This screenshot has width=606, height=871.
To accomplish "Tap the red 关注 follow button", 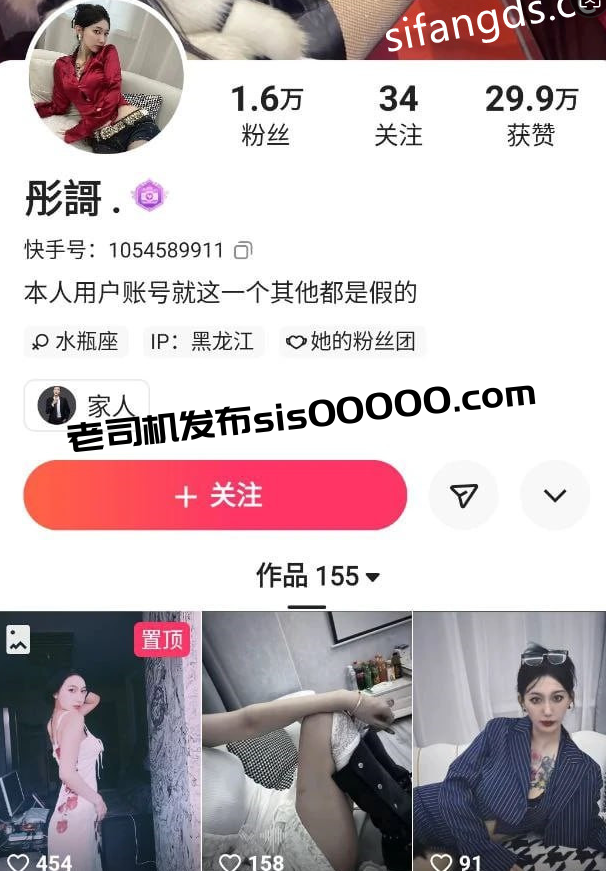I will [215, 495].
